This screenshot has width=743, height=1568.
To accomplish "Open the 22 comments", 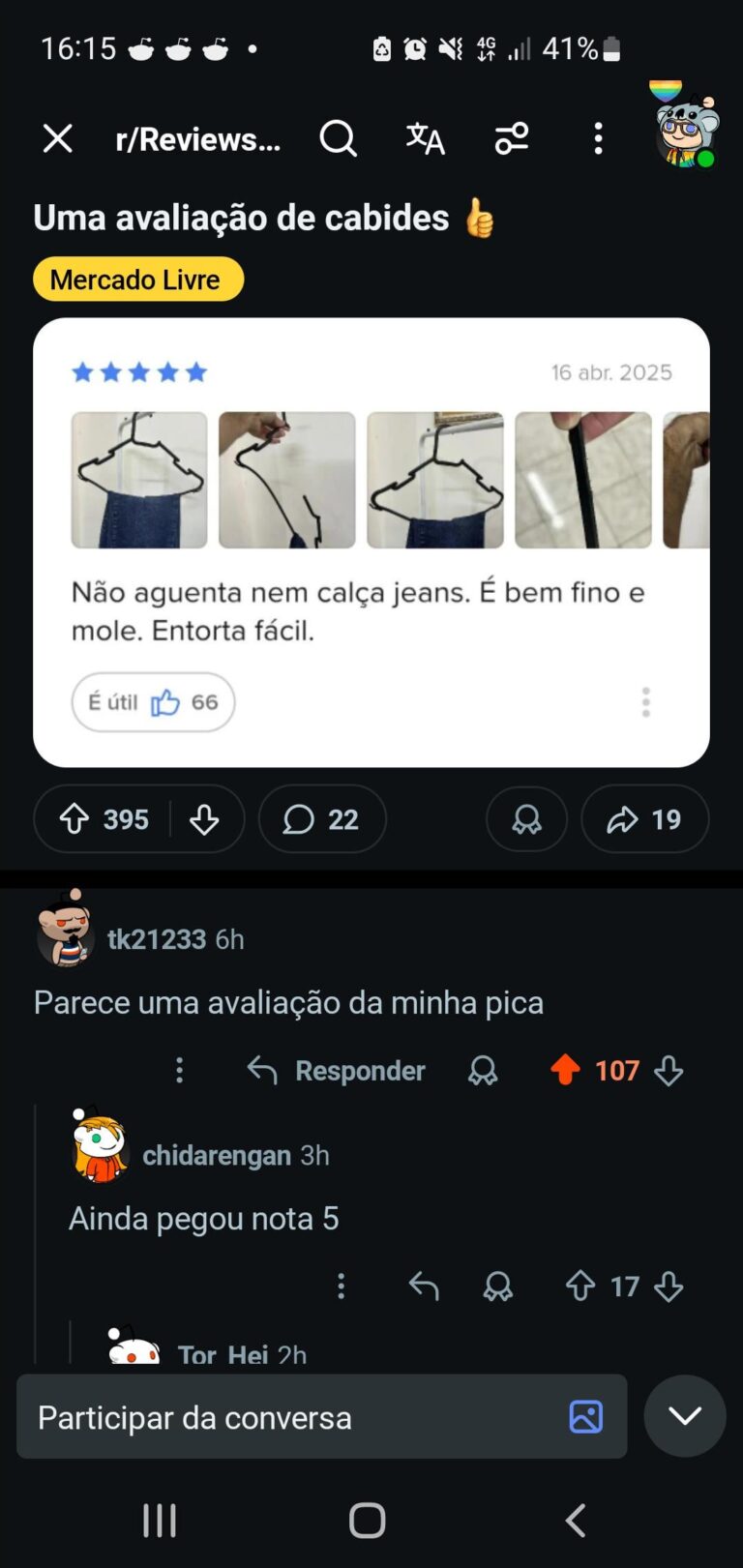I will point(321,819).
